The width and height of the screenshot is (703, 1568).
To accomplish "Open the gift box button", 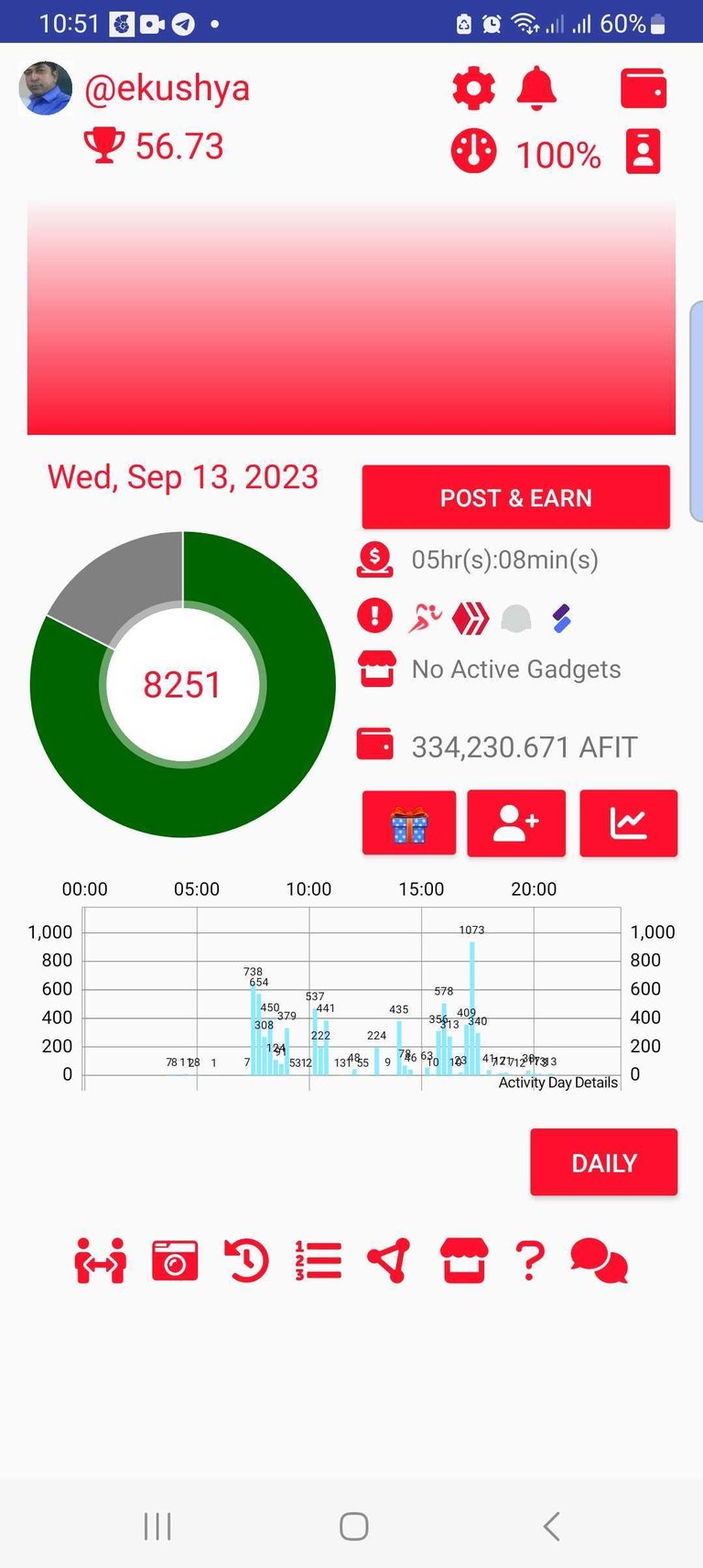I will pyautogui.click(x=409, y=823).
